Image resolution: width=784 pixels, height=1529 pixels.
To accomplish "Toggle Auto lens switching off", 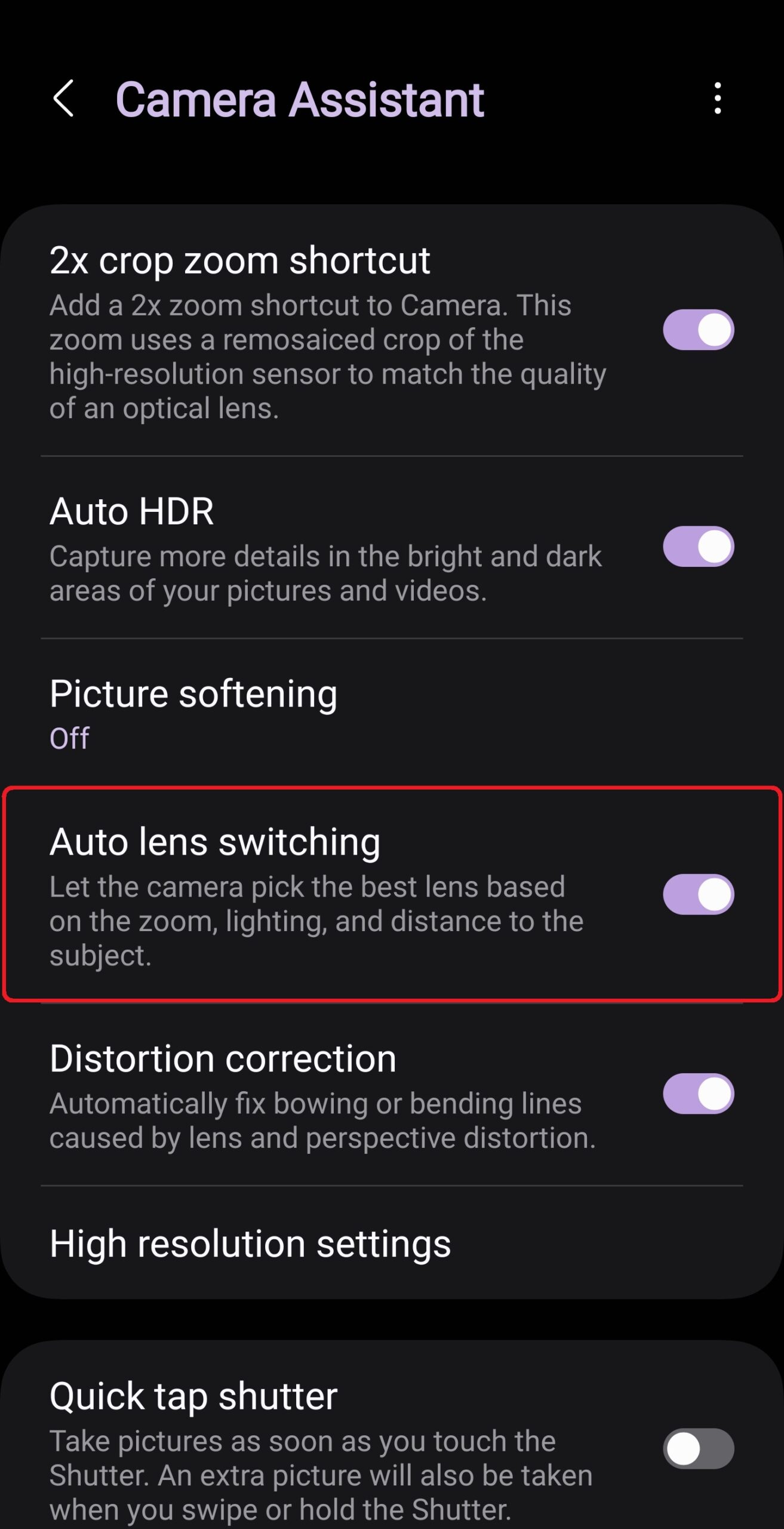I will click(698, 894).
